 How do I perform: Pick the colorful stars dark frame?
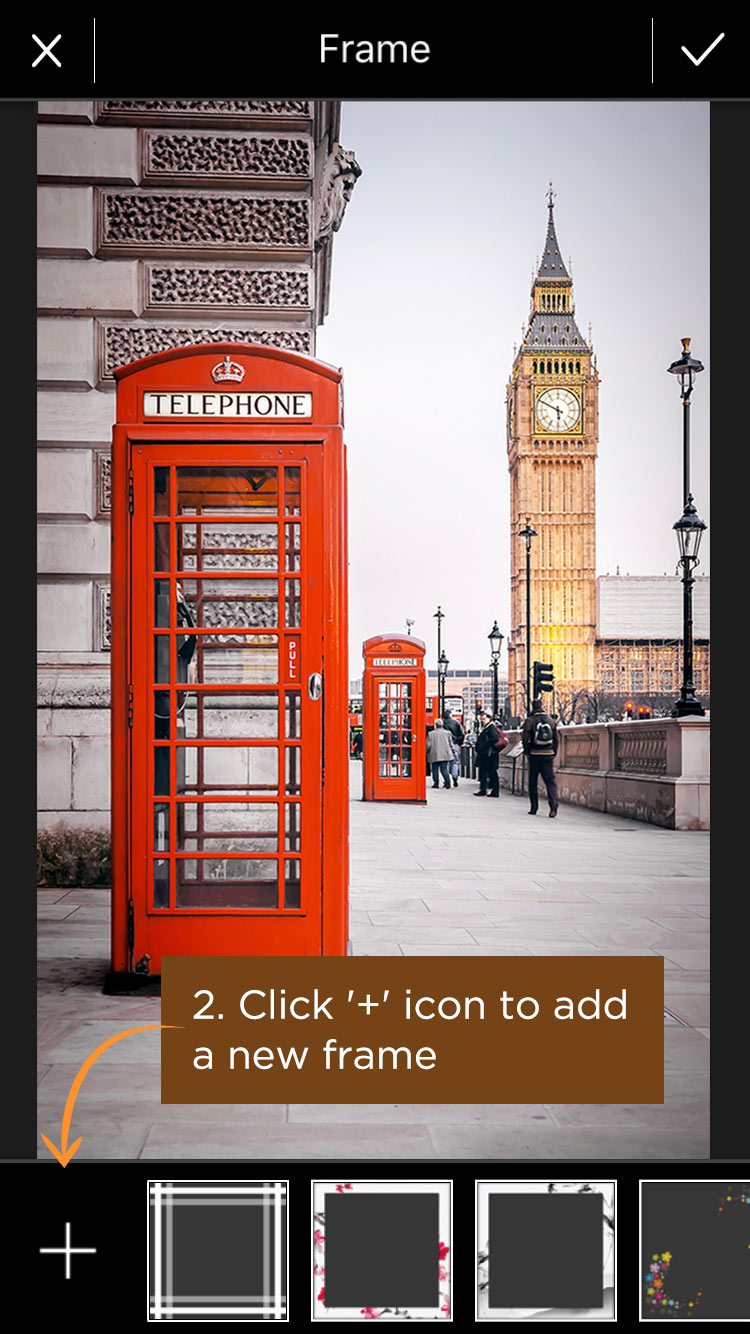[x=696, y=1250]
